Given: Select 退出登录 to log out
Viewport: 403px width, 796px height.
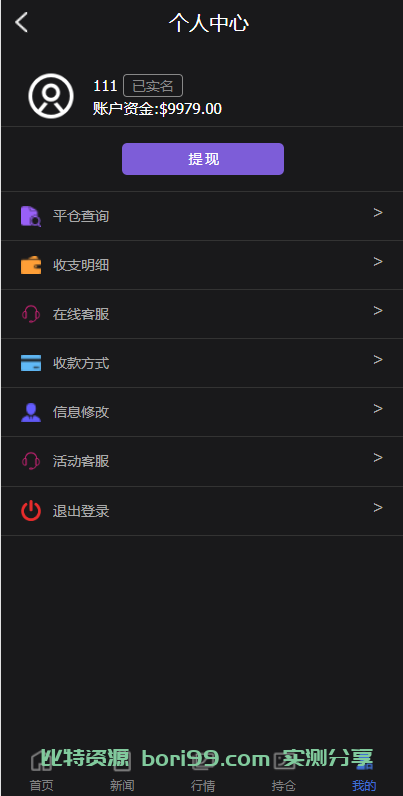Looking at the screenshot, I should point(202,511).
